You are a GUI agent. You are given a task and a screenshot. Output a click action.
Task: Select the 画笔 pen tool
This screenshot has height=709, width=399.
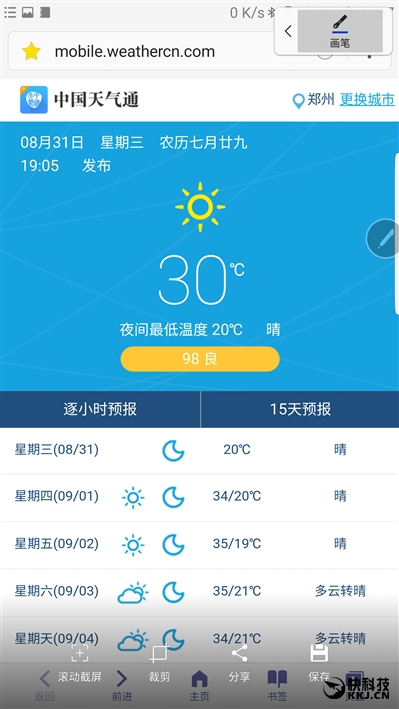(x=340, y=31)
